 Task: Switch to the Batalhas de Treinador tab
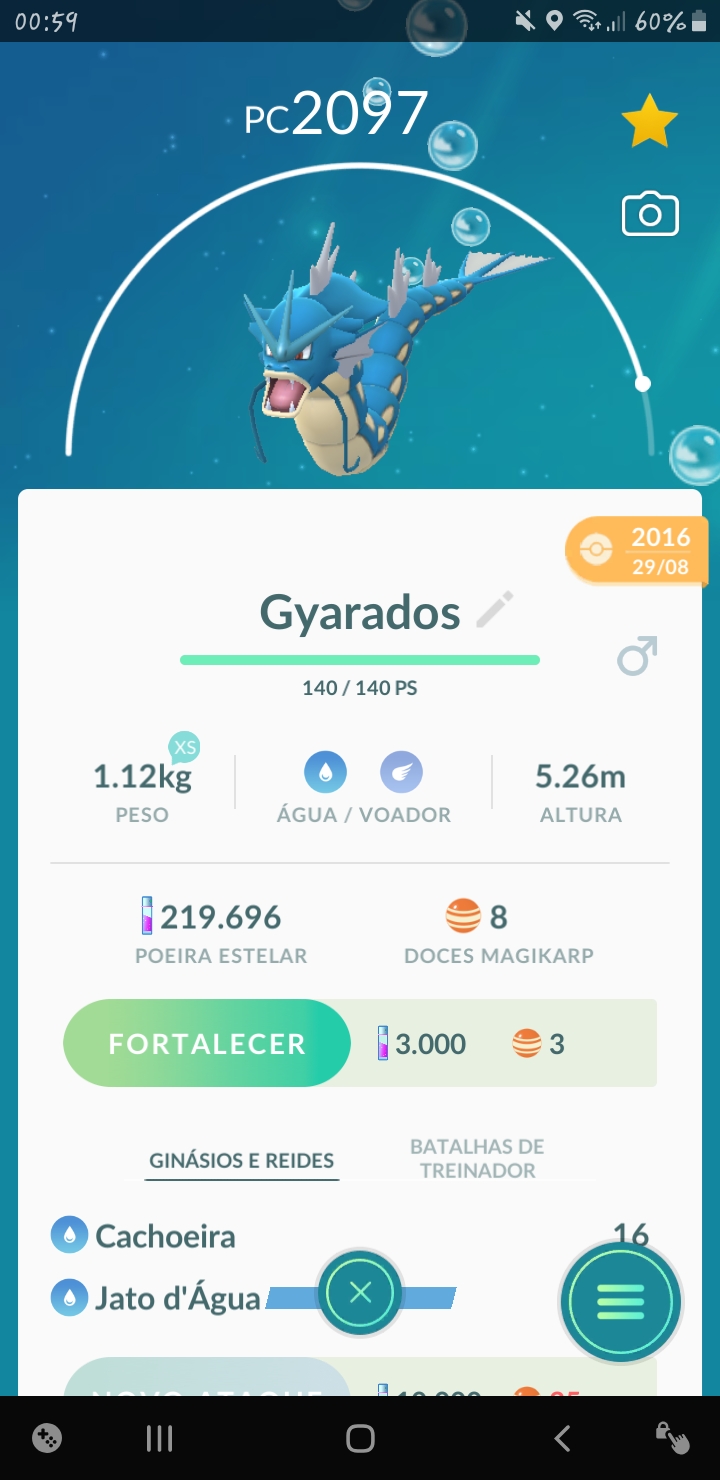click(x=477, y=1158)
